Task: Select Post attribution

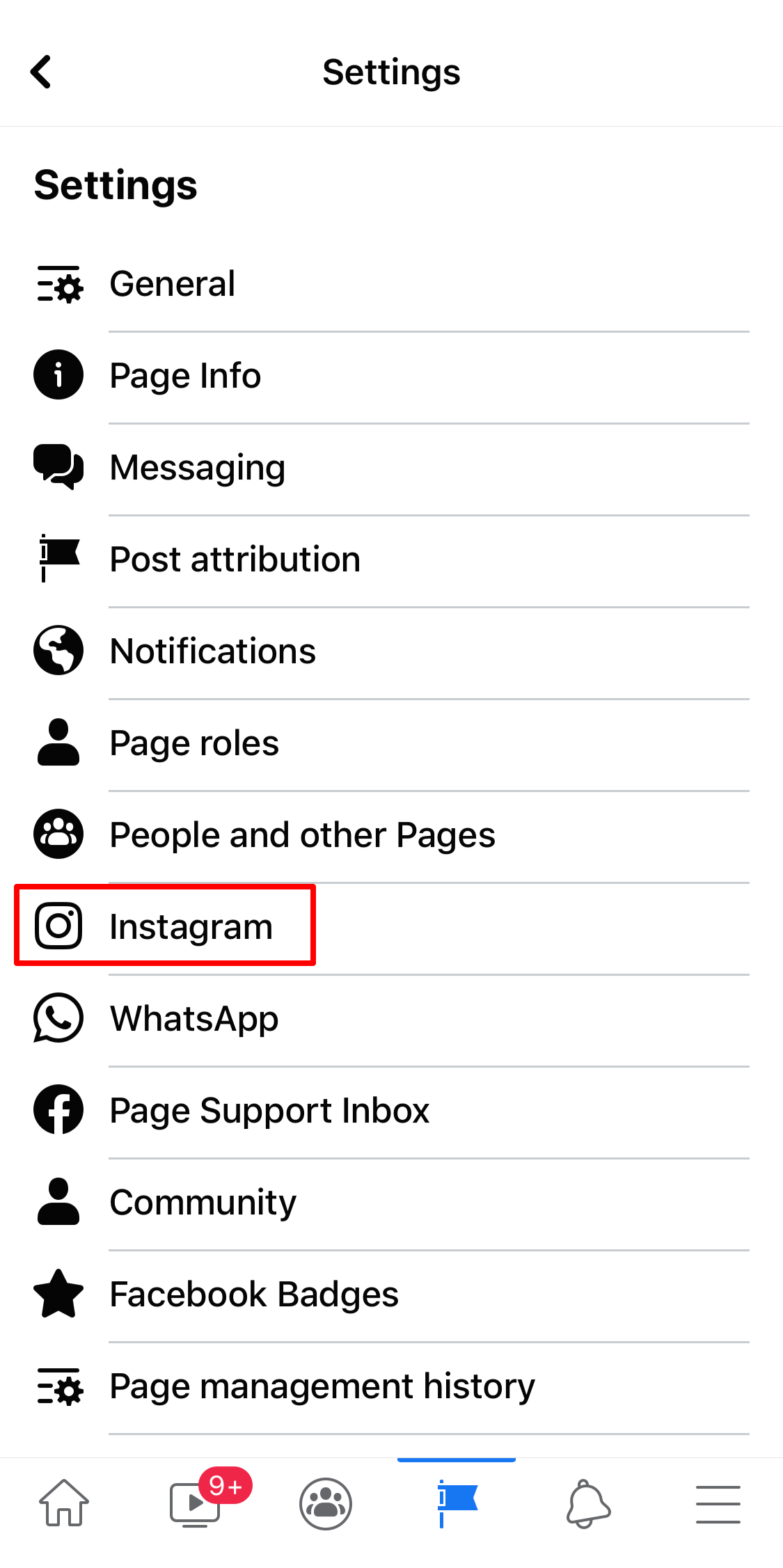Action: tap(235, 560)
